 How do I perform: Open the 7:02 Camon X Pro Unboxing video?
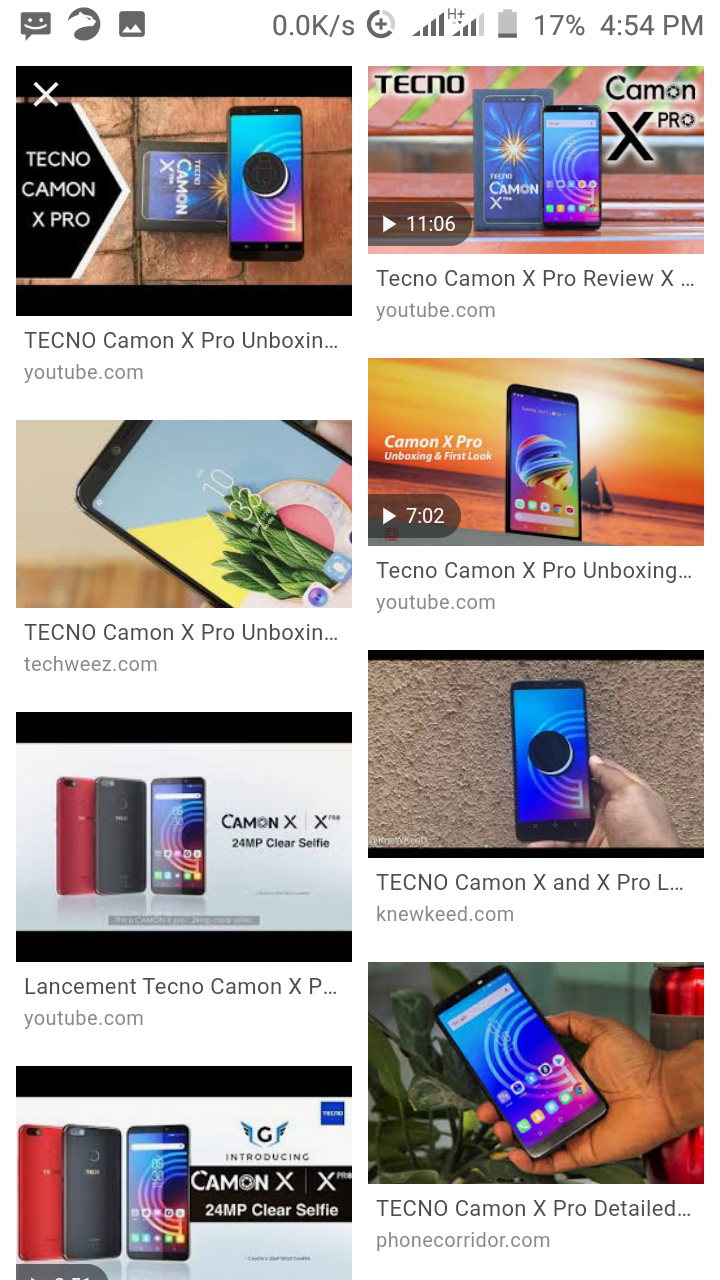[535, 452]
